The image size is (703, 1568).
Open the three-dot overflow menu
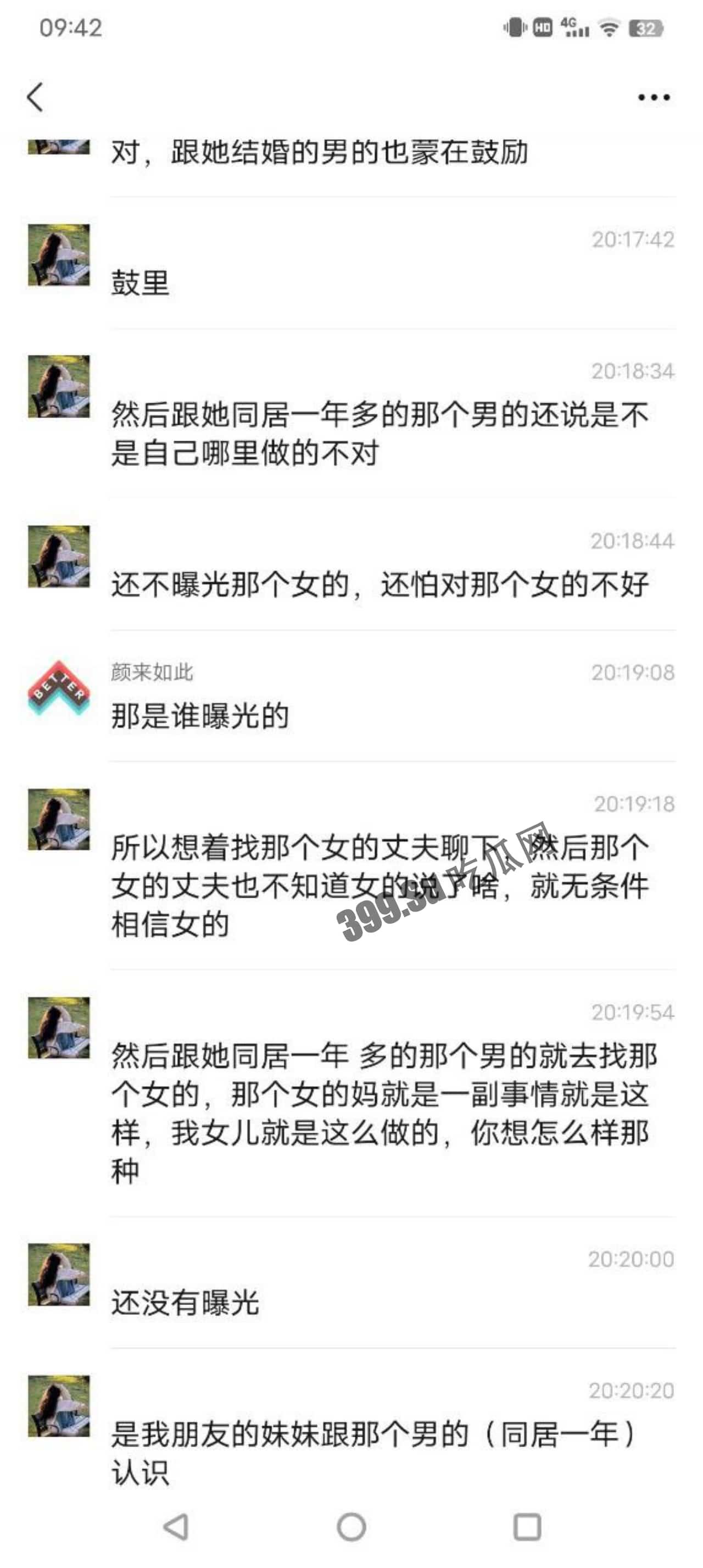[x=653, y=97]
